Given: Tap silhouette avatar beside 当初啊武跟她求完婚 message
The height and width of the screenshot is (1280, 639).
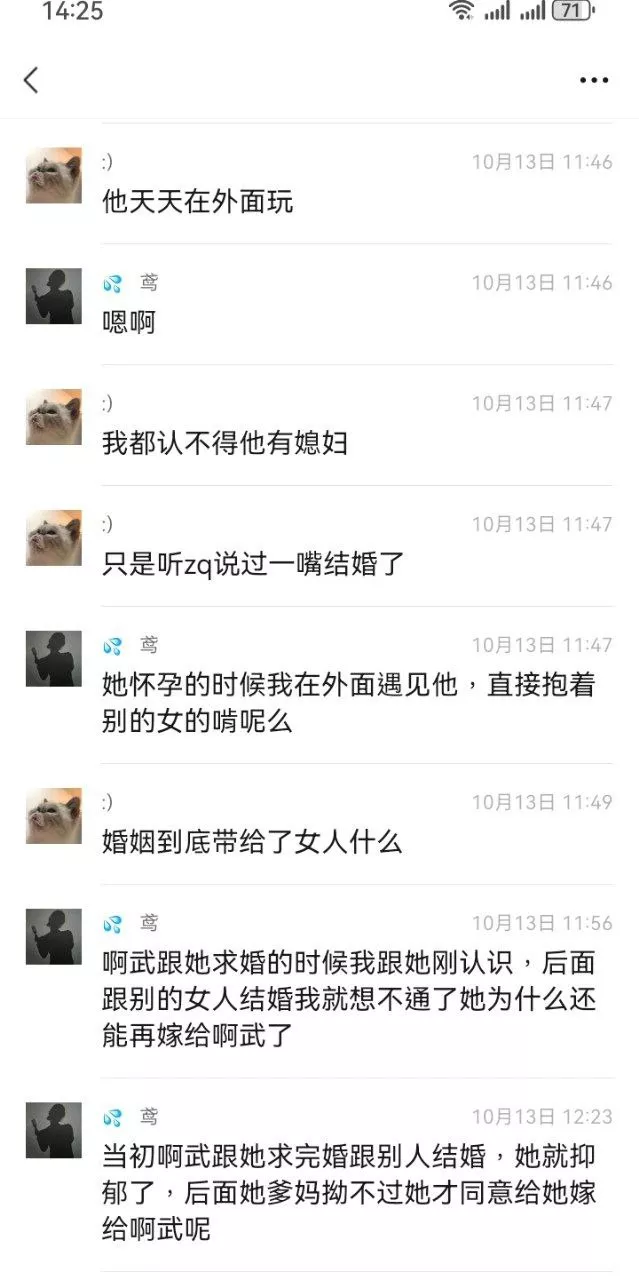Looking at the screenshot, I should (54, 1131).
